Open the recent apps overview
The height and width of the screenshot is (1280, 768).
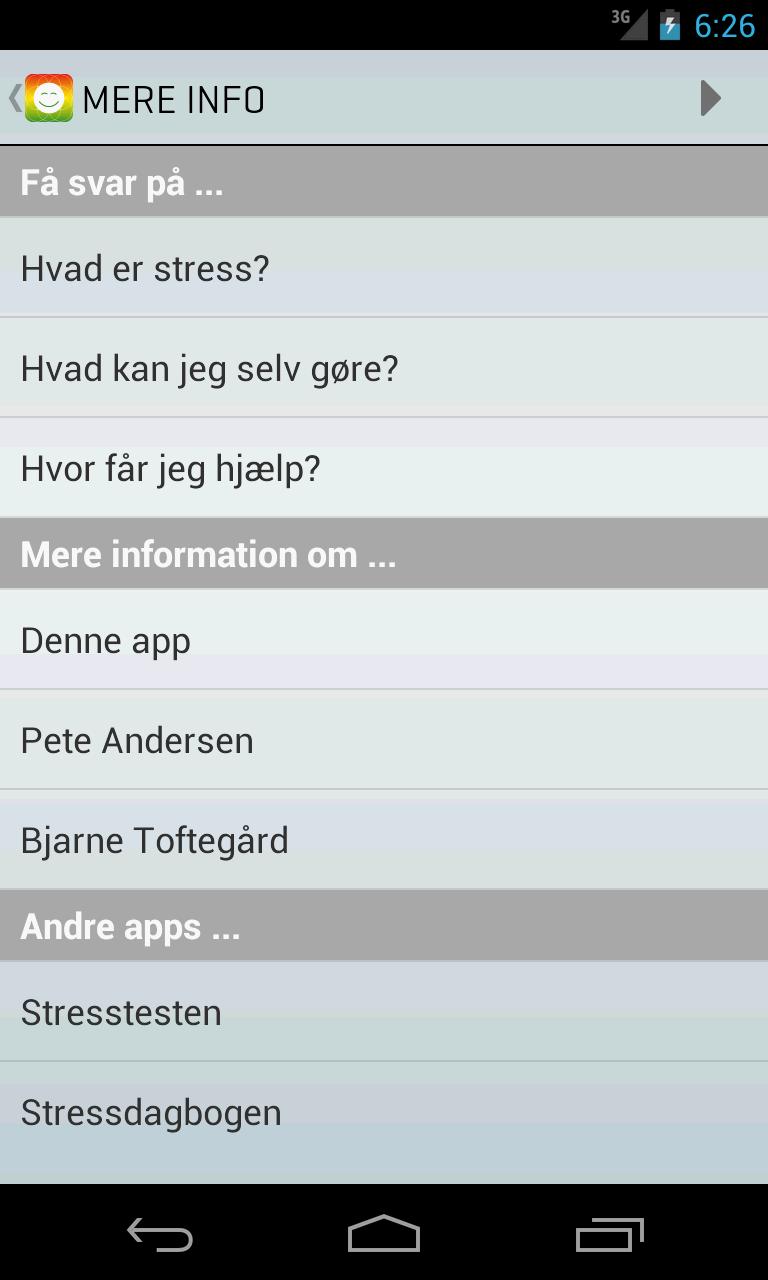click(610, 1234)
